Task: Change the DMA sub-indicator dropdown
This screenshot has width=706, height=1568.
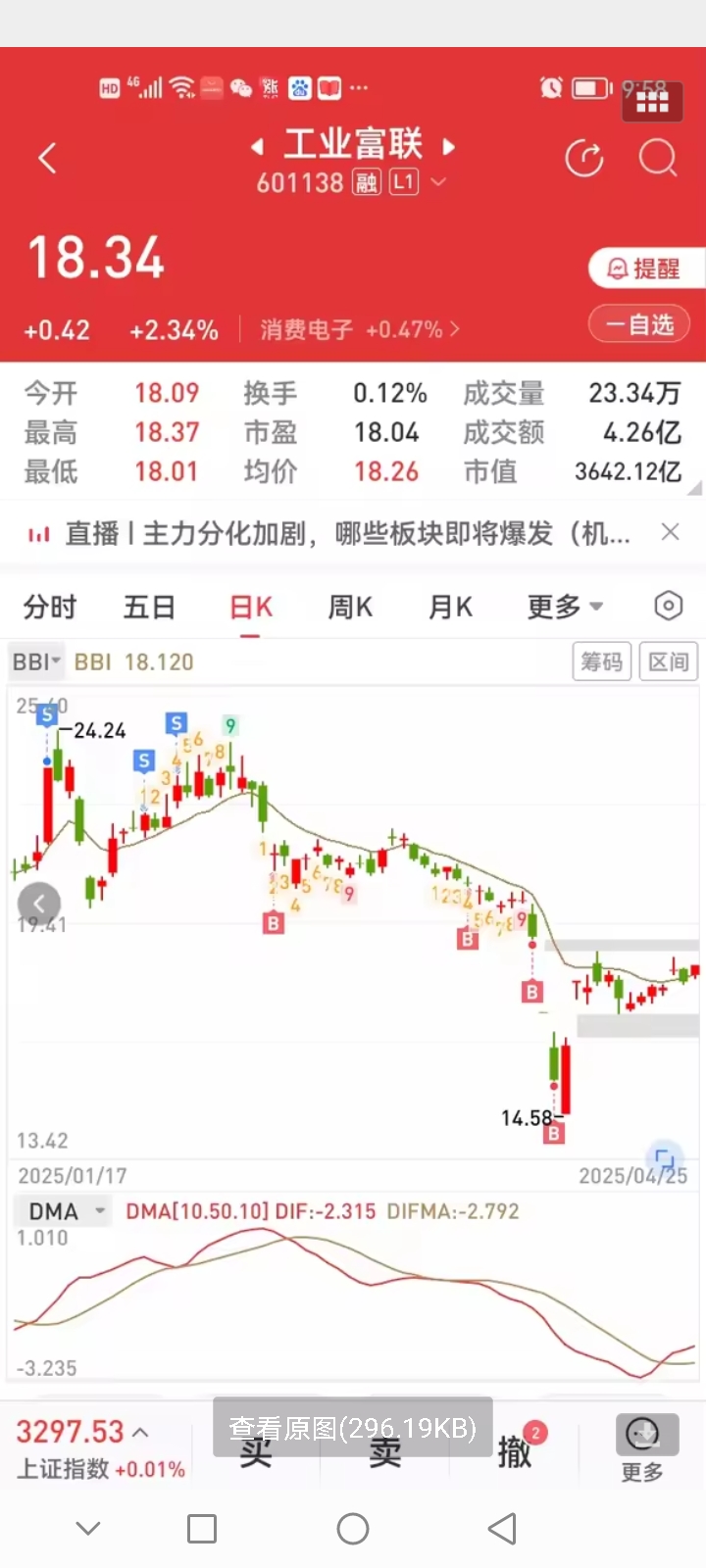Action: point(65,1212)
